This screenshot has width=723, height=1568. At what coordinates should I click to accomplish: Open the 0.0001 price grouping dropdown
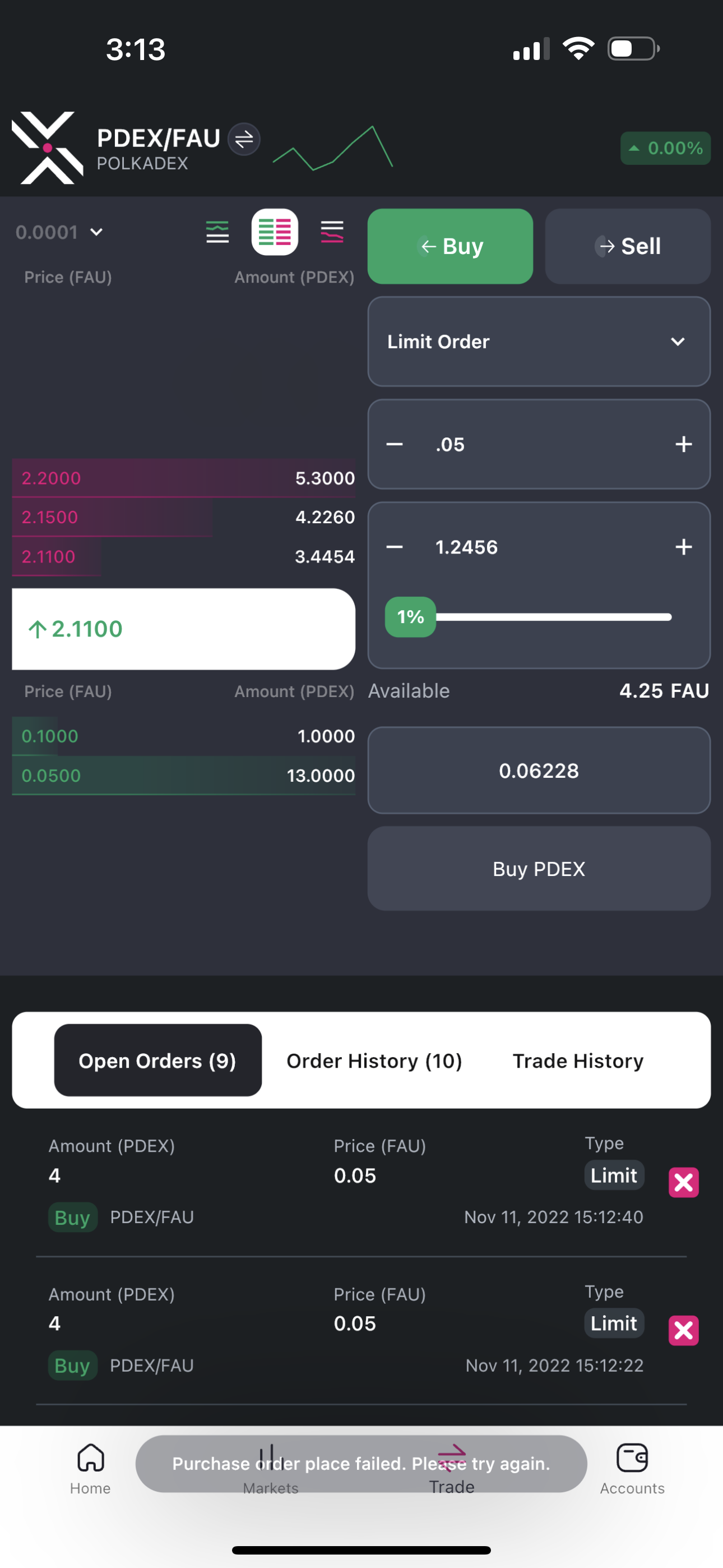tap(59, 232)
